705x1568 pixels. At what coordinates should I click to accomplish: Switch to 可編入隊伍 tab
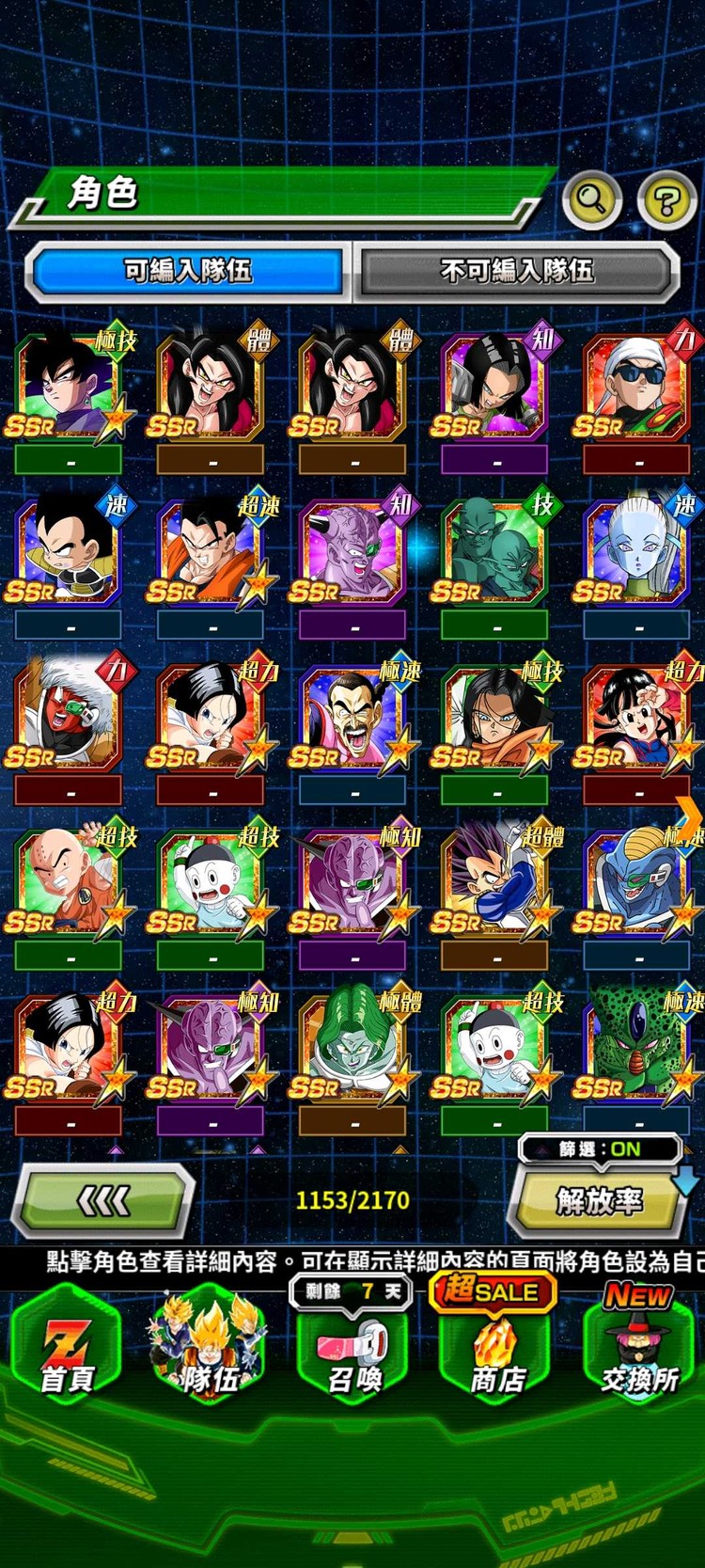188,271
